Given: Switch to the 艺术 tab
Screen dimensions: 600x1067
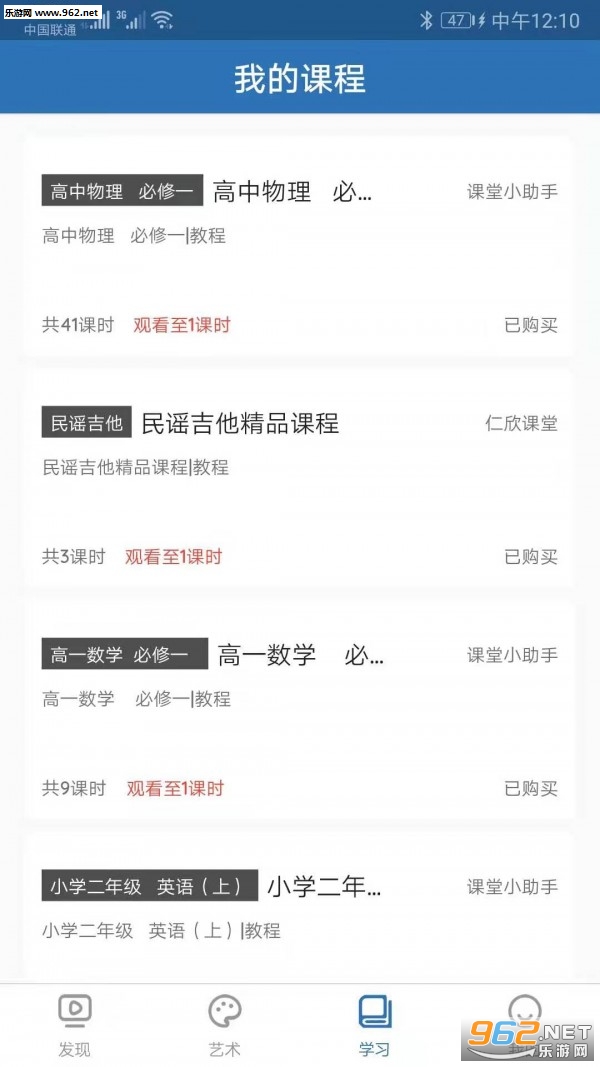Looking at the screenshot, I should tap(225, 1025).
